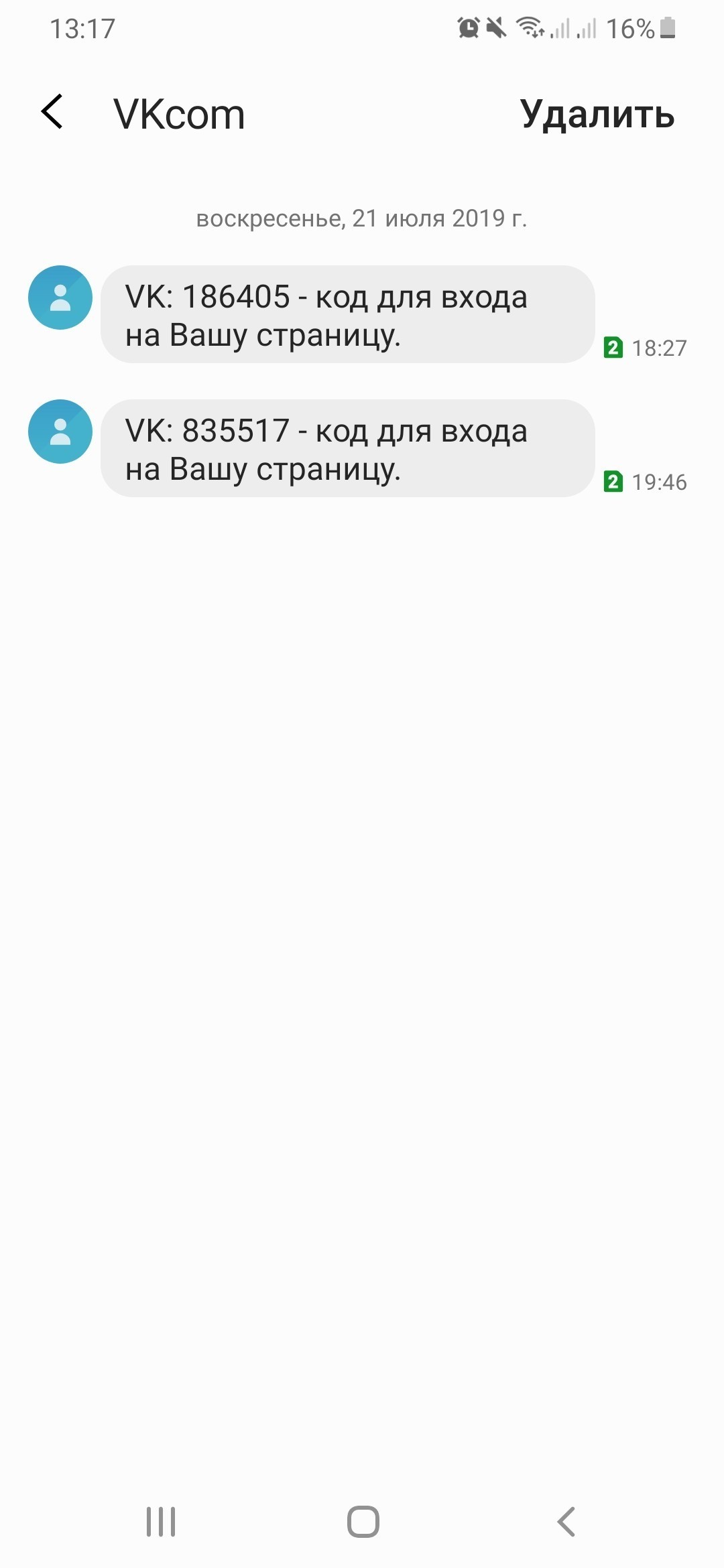Select the message with code 186405
This screenshot has height=1568, width=724.
pos(347,315)
